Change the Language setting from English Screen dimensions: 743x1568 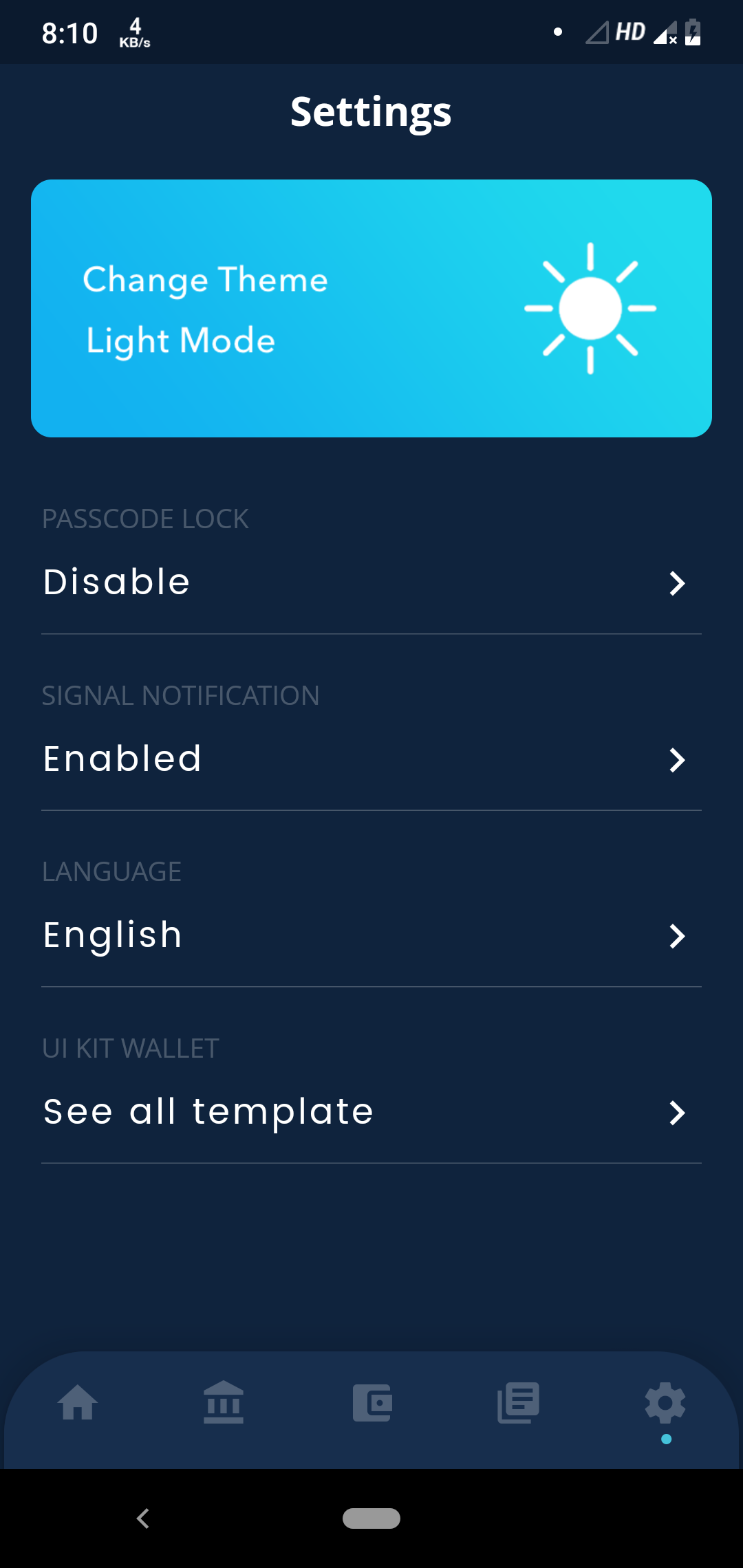[x=371, y=935]
